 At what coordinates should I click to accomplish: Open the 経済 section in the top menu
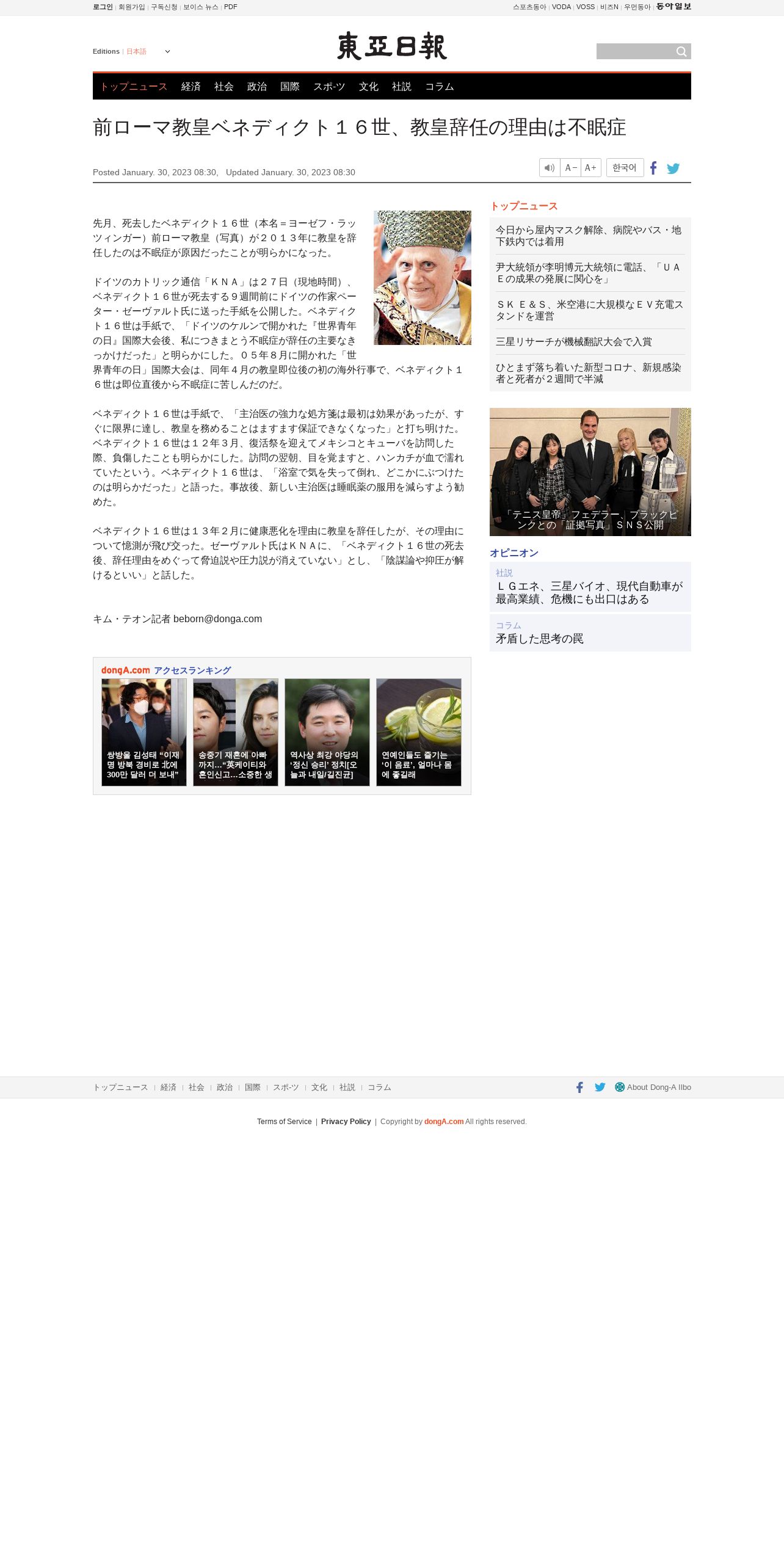point(191,87)
